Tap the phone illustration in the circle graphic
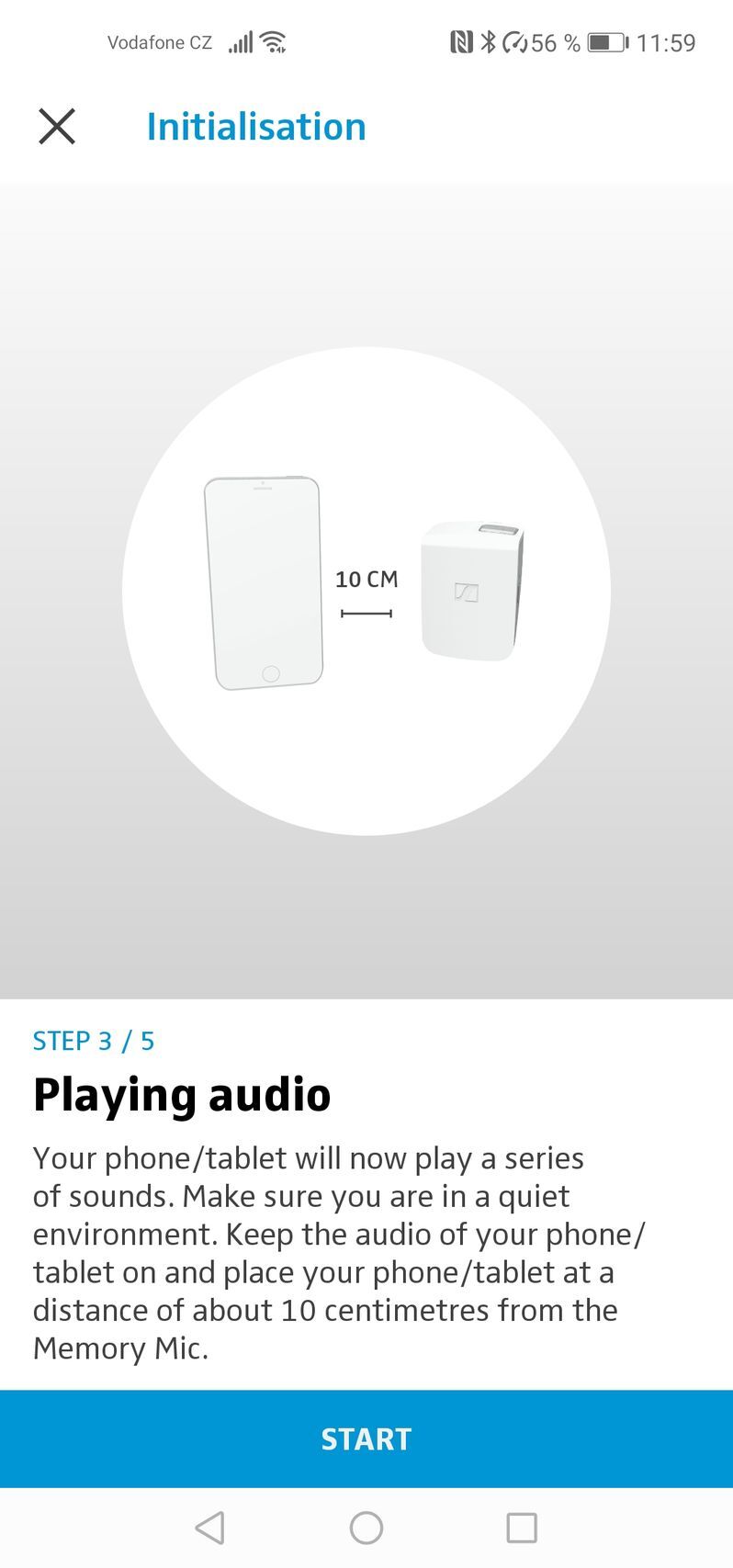The image size is (733, 1568). point(263,579)
